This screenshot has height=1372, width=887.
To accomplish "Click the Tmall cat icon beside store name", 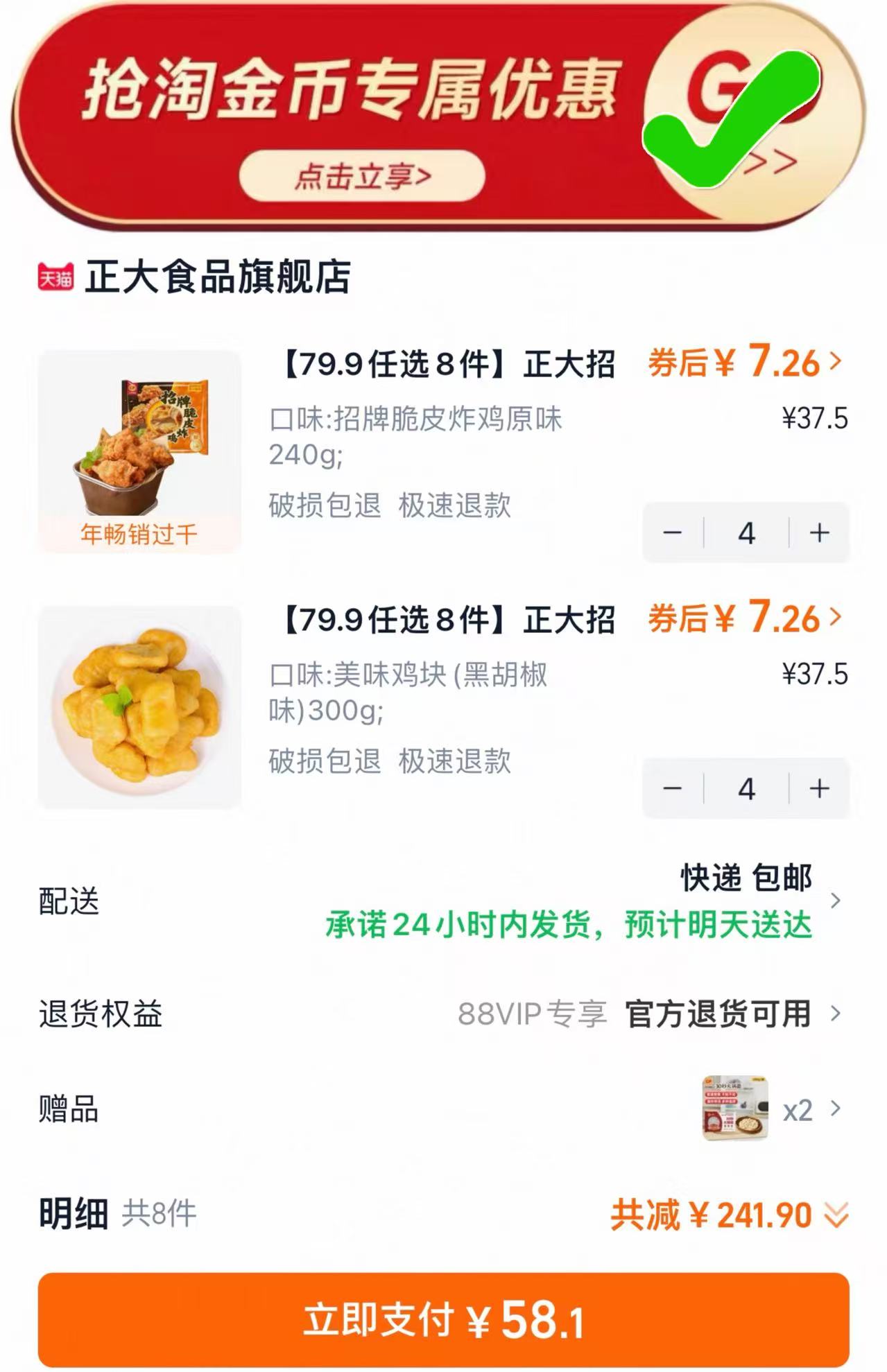I will tap(55, 275).
